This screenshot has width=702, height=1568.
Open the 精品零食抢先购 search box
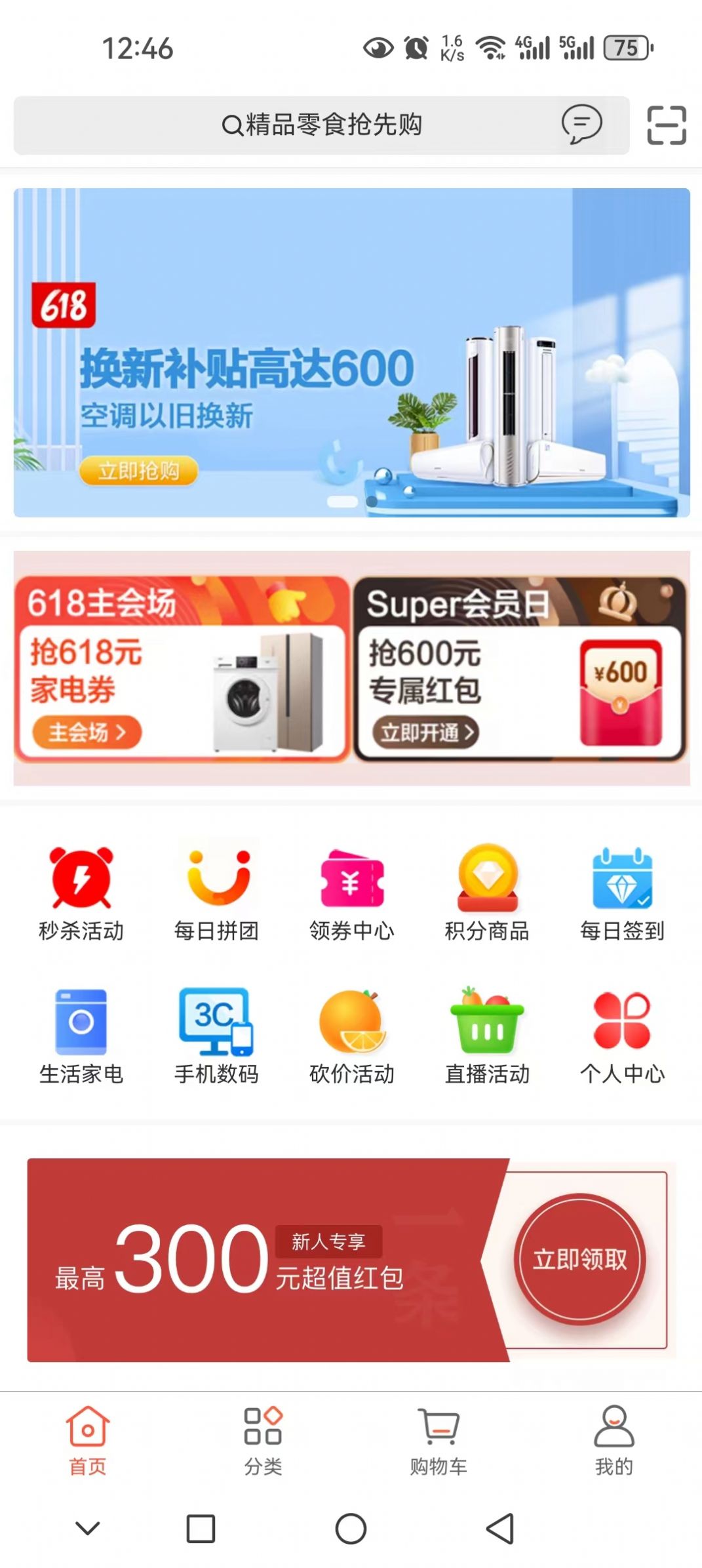pyautogui.click(x=321, y=125)
